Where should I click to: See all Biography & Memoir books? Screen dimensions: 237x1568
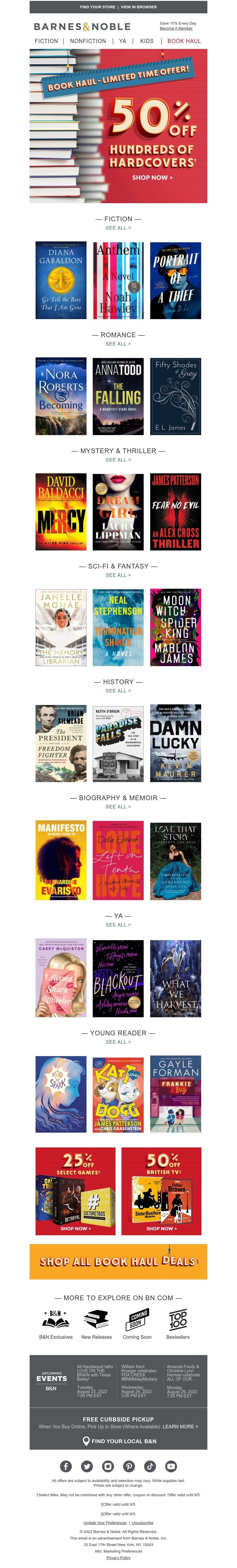[118, 806]
